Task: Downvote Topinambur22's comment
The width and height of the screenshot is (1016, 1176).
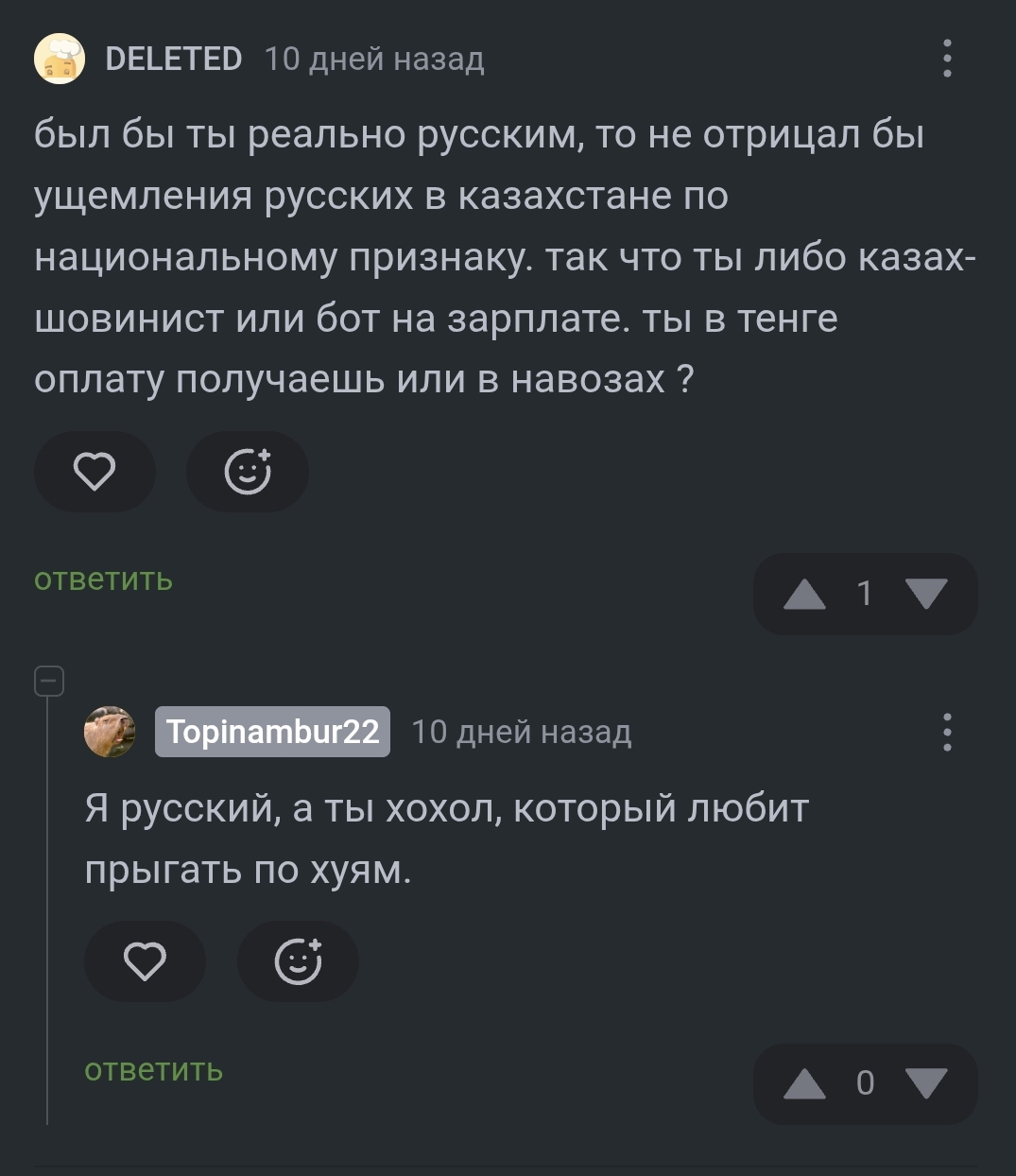Action: click(925, 1083)
